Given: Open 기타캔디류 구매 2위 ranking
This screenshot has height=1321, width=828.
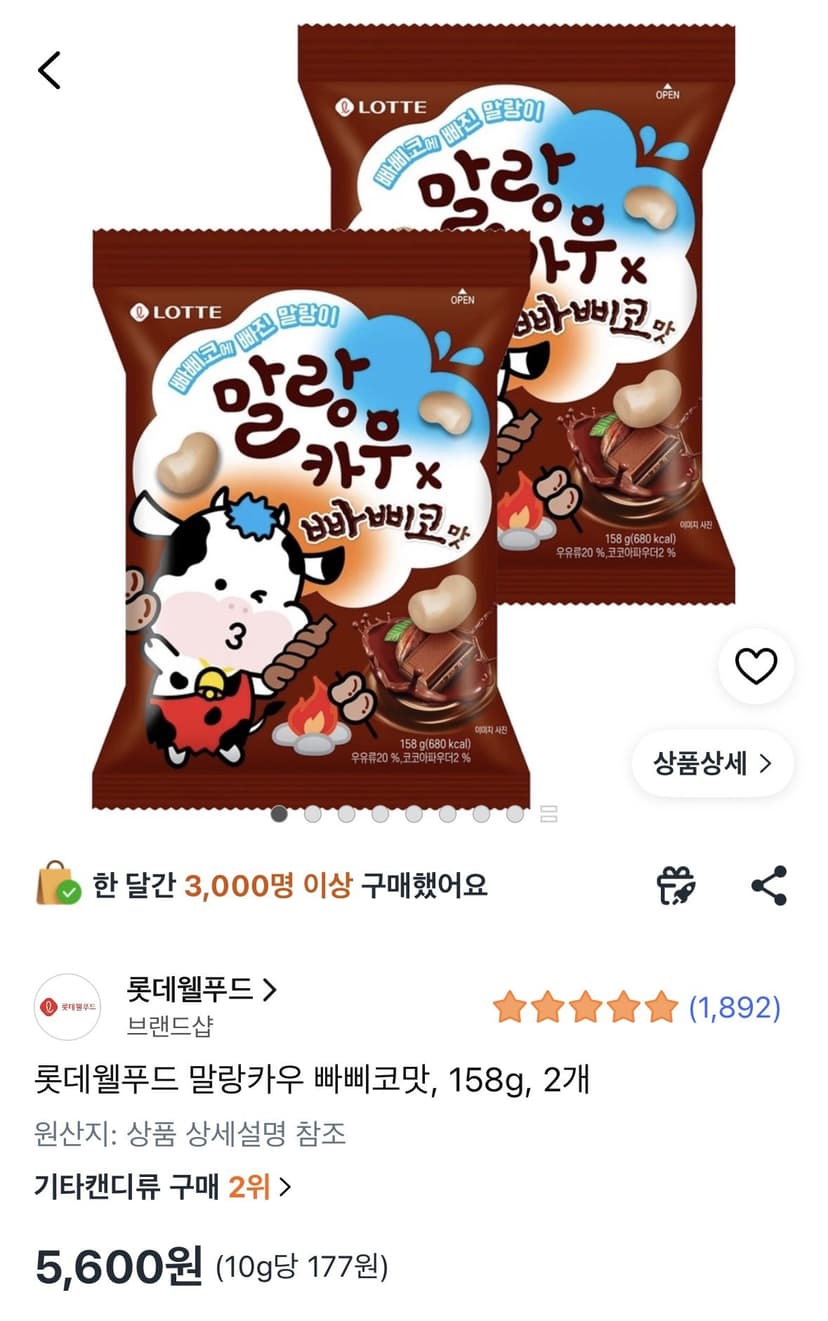Looking at the screenshot, I should click(x=163, y=1187).
